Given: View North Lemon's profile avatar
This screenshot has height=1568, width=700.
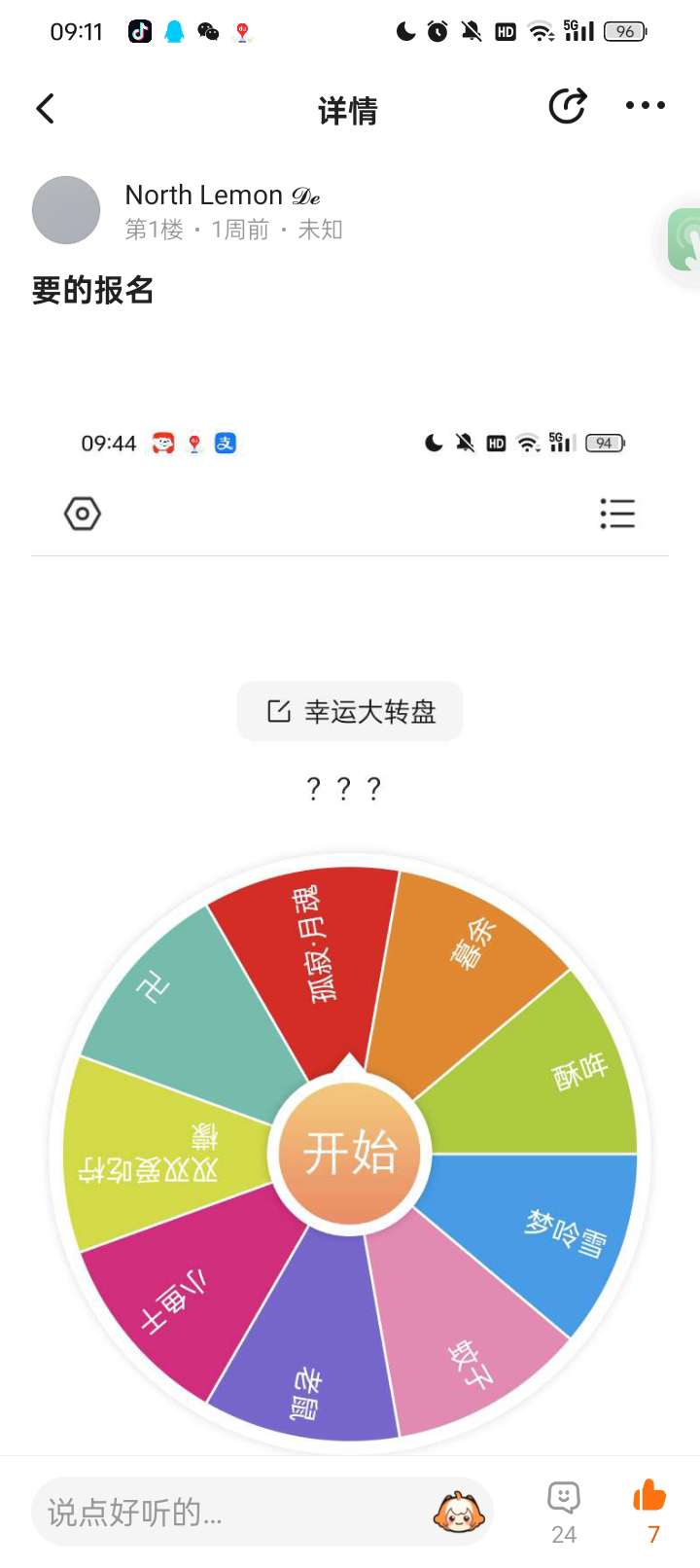Looking at the screenshot, I should tap(66, 210).
